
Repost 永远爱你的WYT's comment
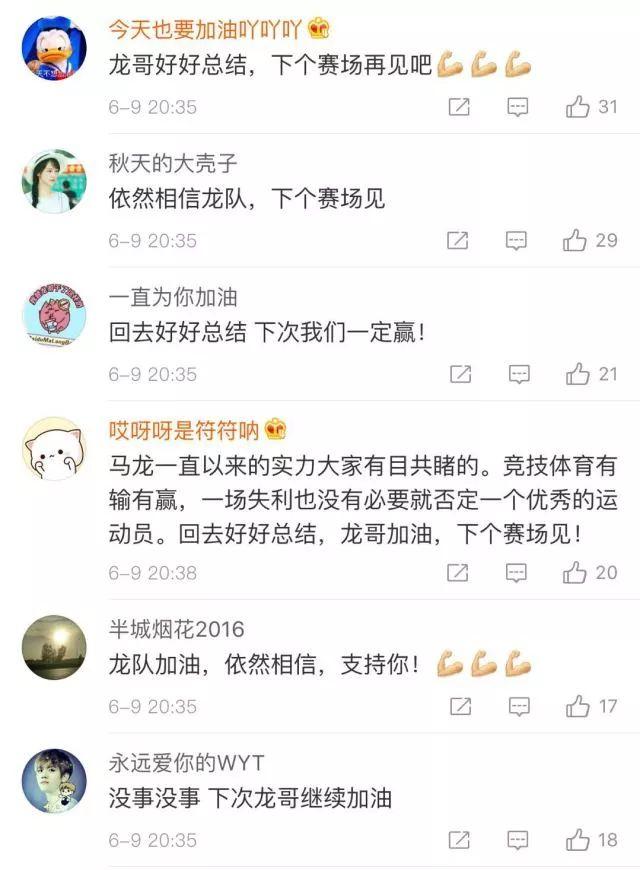[460, 840]
